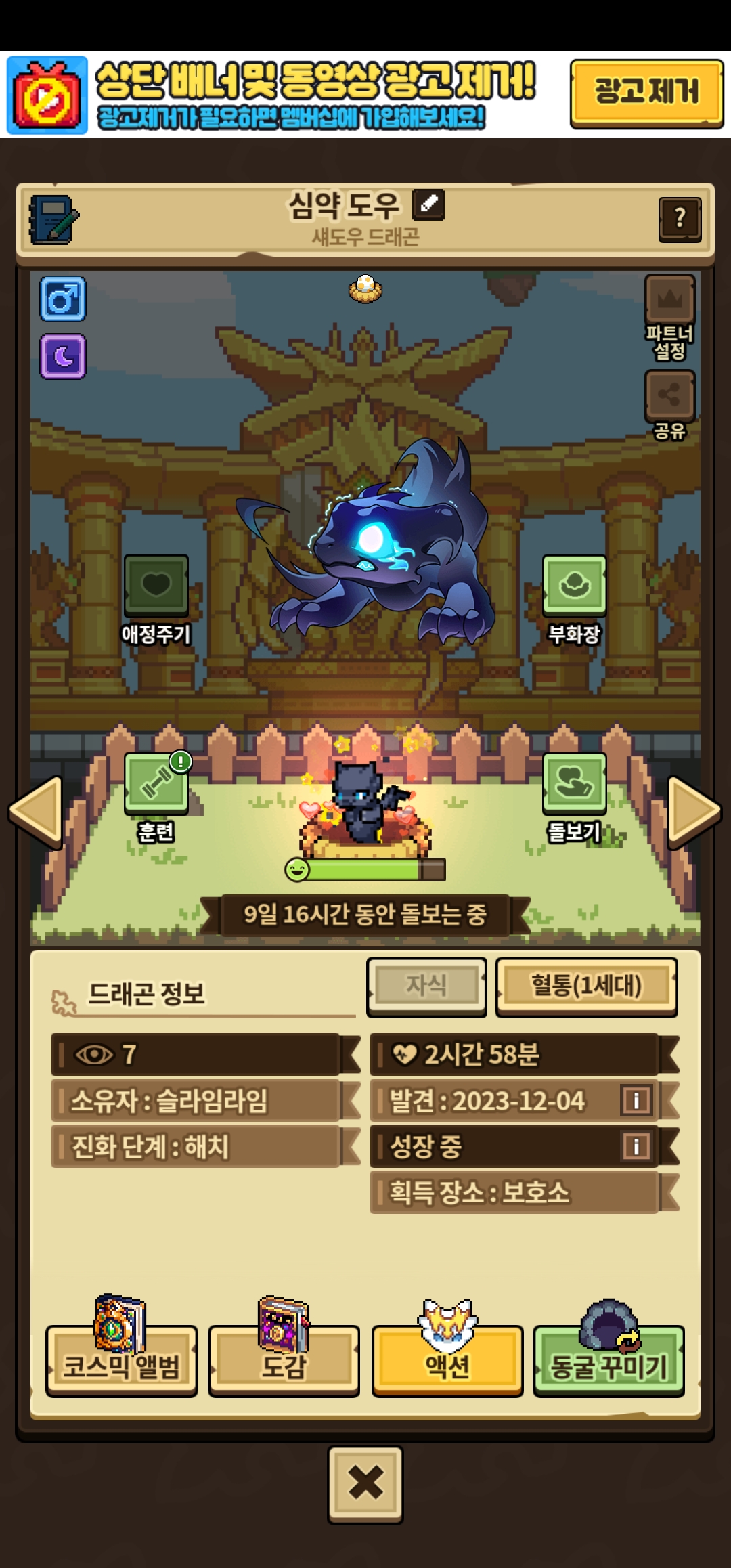Viewport: 731px width, 1568px height.
Task: Tap the 액션 button
Action: pos(447,1361)
